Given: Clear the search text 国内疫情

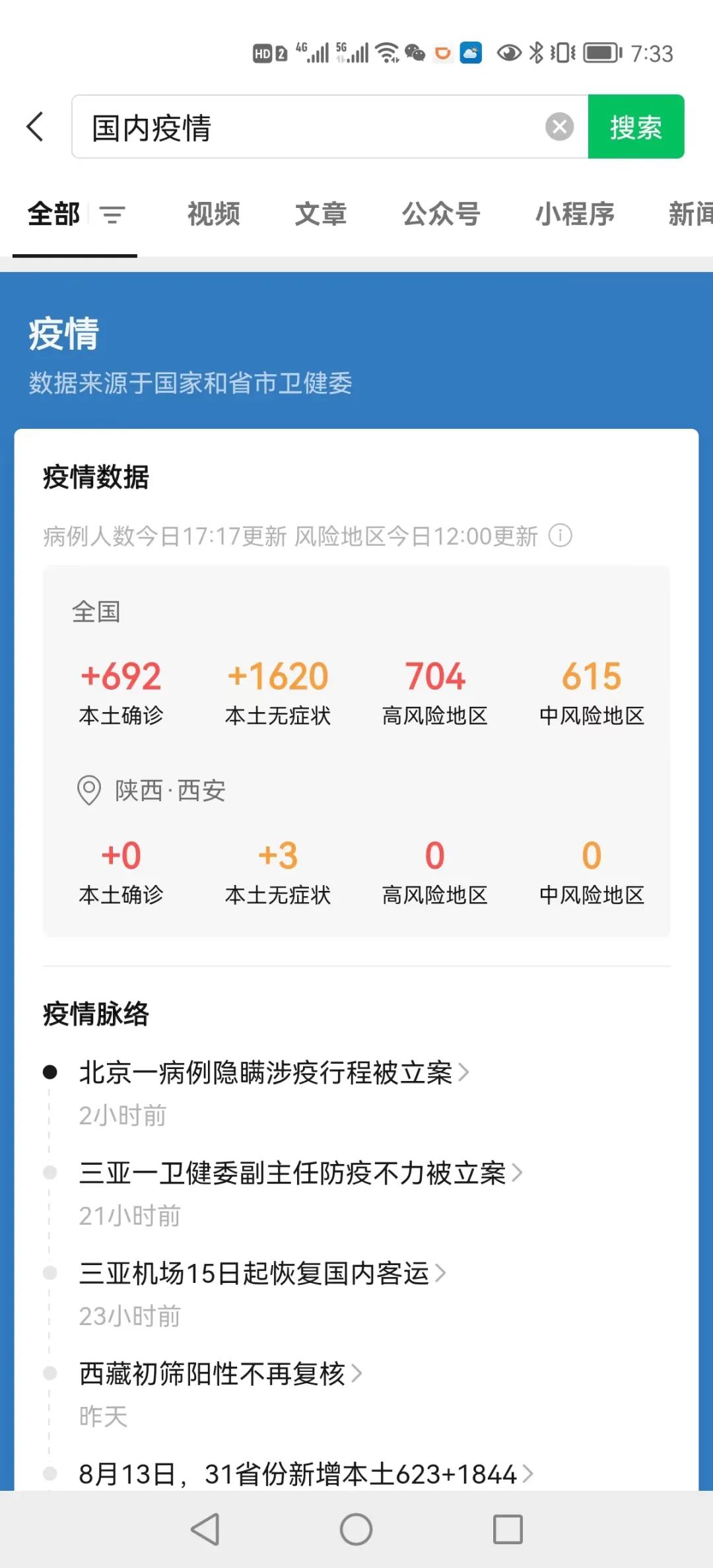Looking at the screenshot, I should pos(559,127).
